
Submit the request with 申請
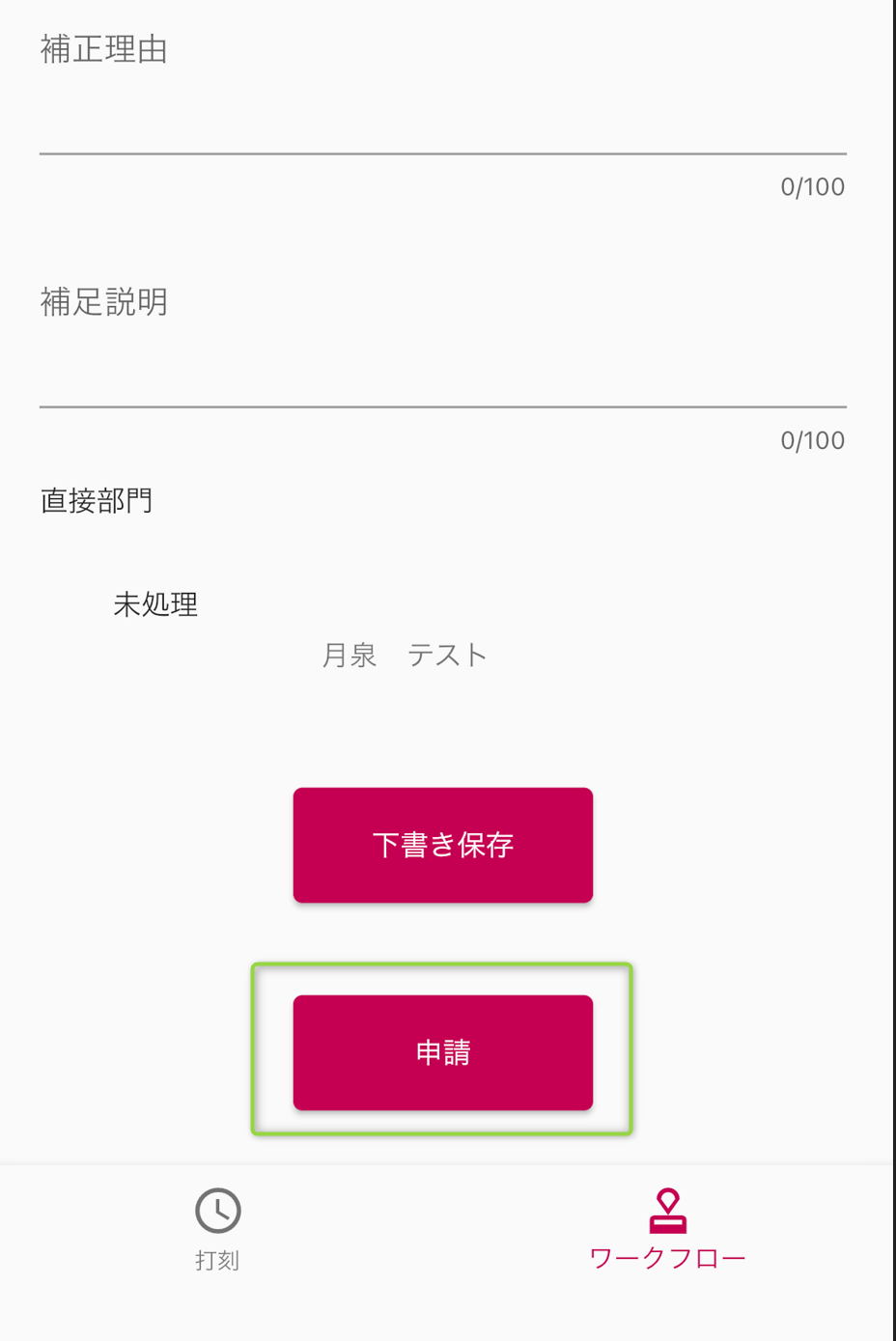pos(442,1052)
